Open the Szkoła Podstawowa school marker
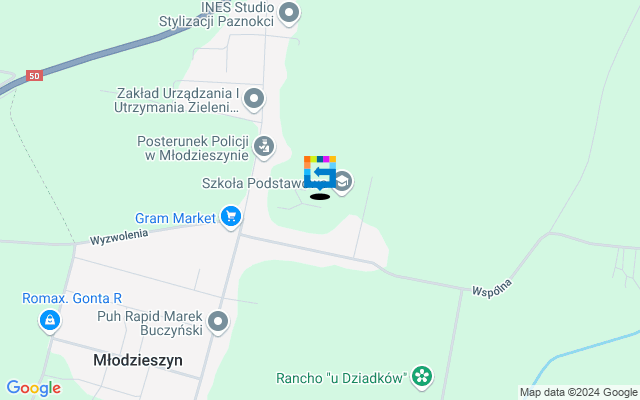Screen dimensions: 640x400 click(x=343, y=182)
